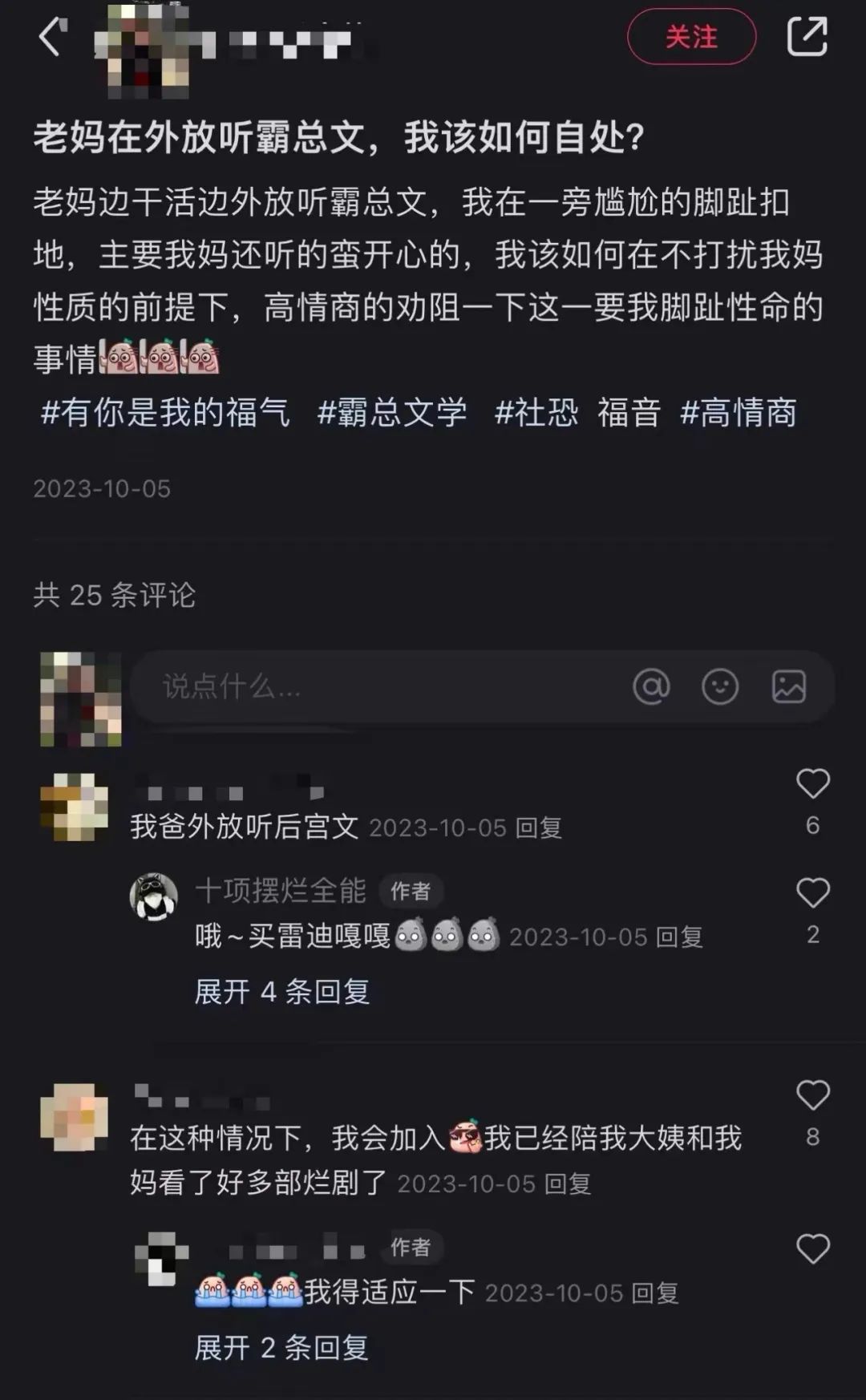Like the author's reply 我得适应一下
This screenshot has width=866, height=1400.
pos(812,1249)
